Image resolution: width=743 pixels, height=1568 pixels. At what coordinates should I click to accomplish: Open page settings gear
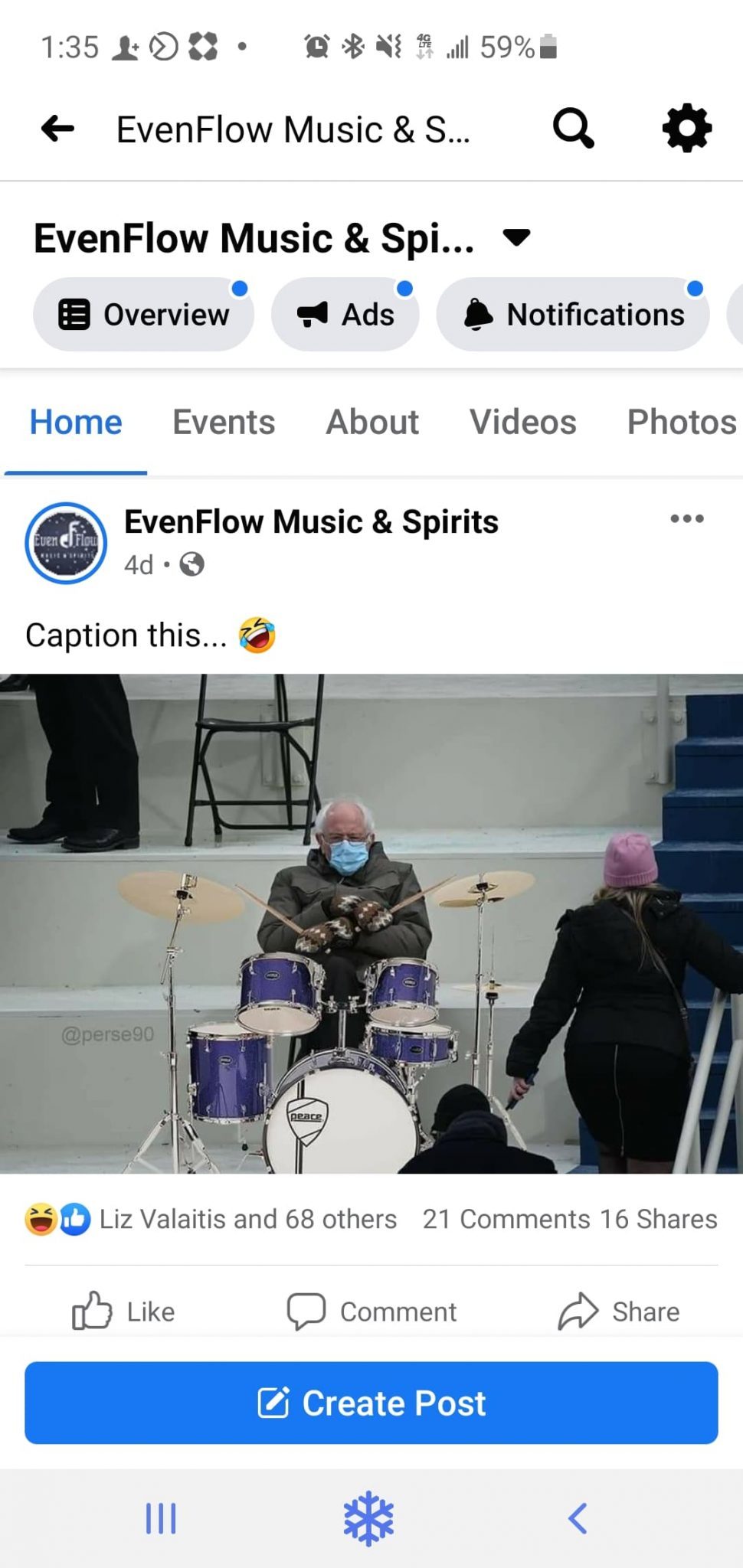687,128
